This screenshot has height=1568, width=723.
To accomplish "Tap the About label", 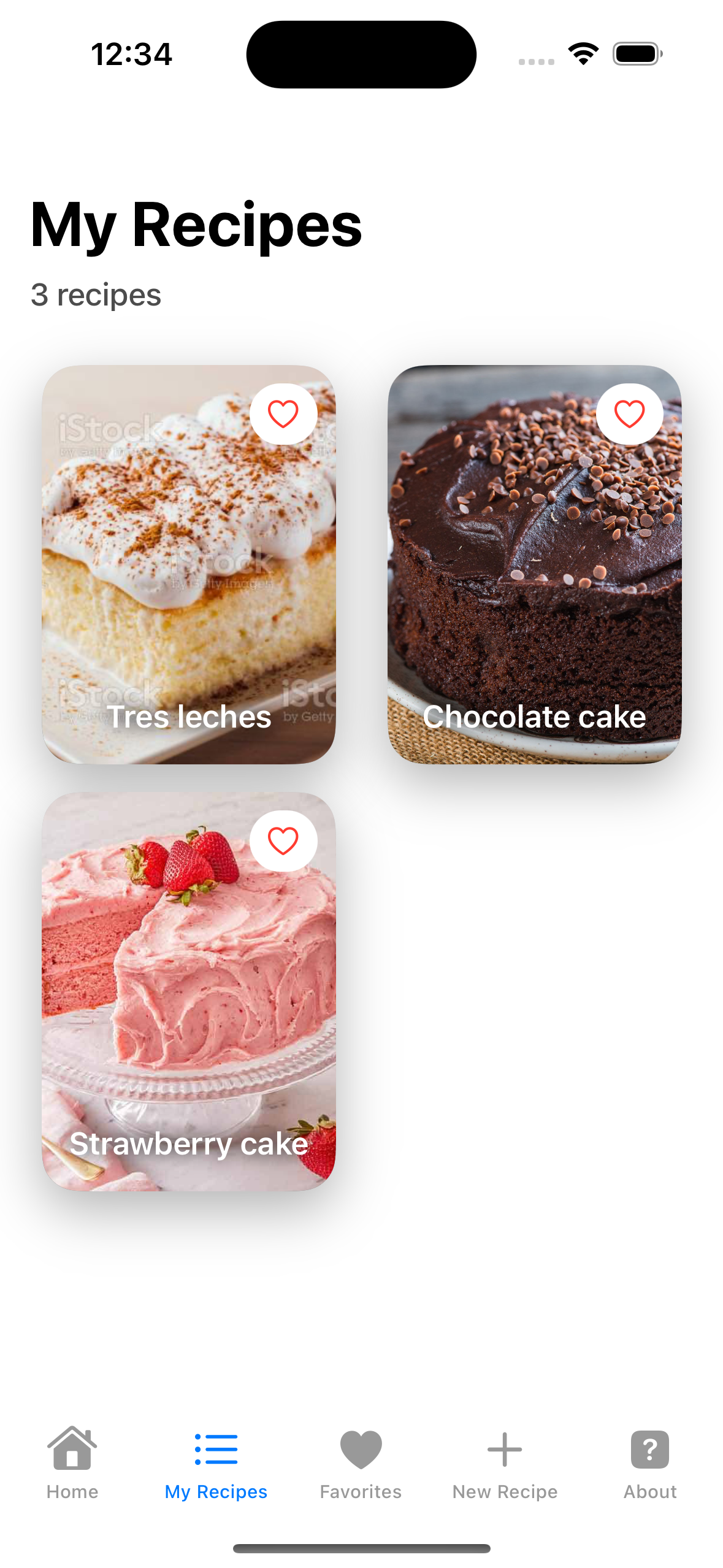I will tap(649, 1492).
